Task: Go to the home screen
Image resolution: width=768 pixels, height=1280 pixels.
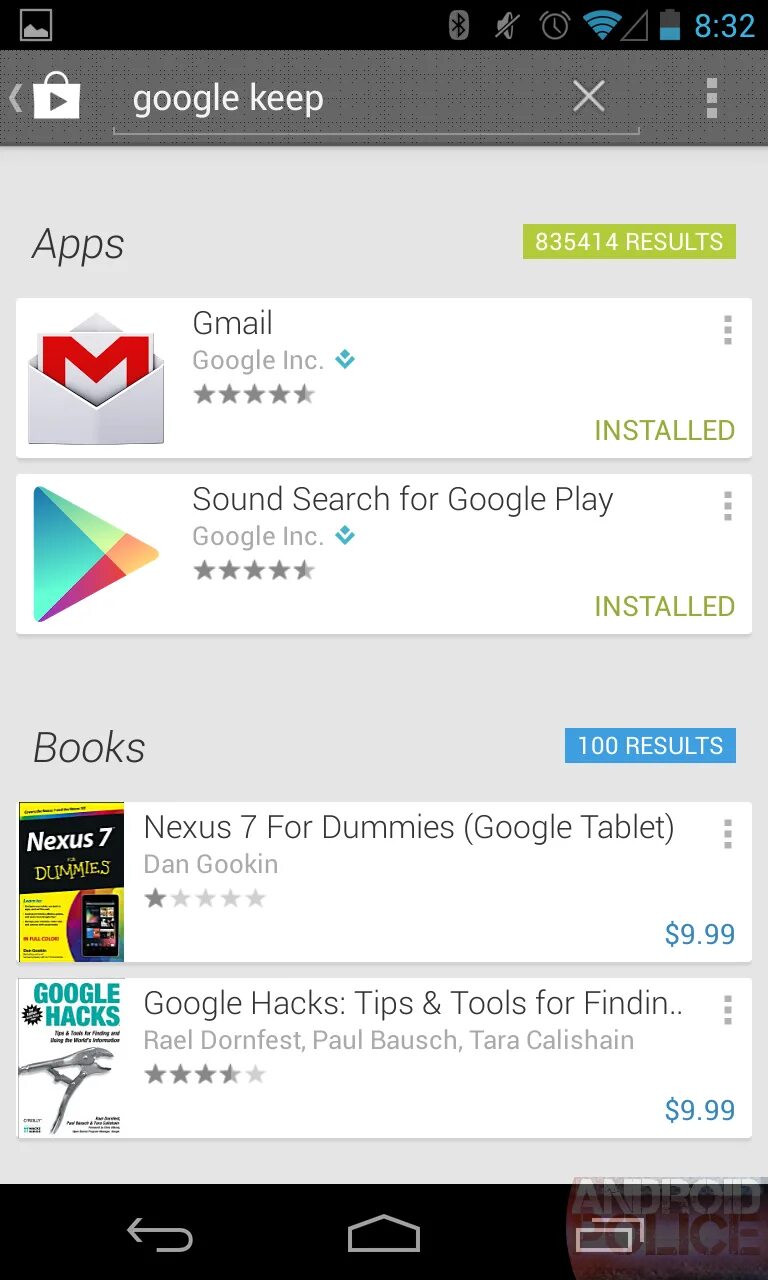Action: 384,1234
